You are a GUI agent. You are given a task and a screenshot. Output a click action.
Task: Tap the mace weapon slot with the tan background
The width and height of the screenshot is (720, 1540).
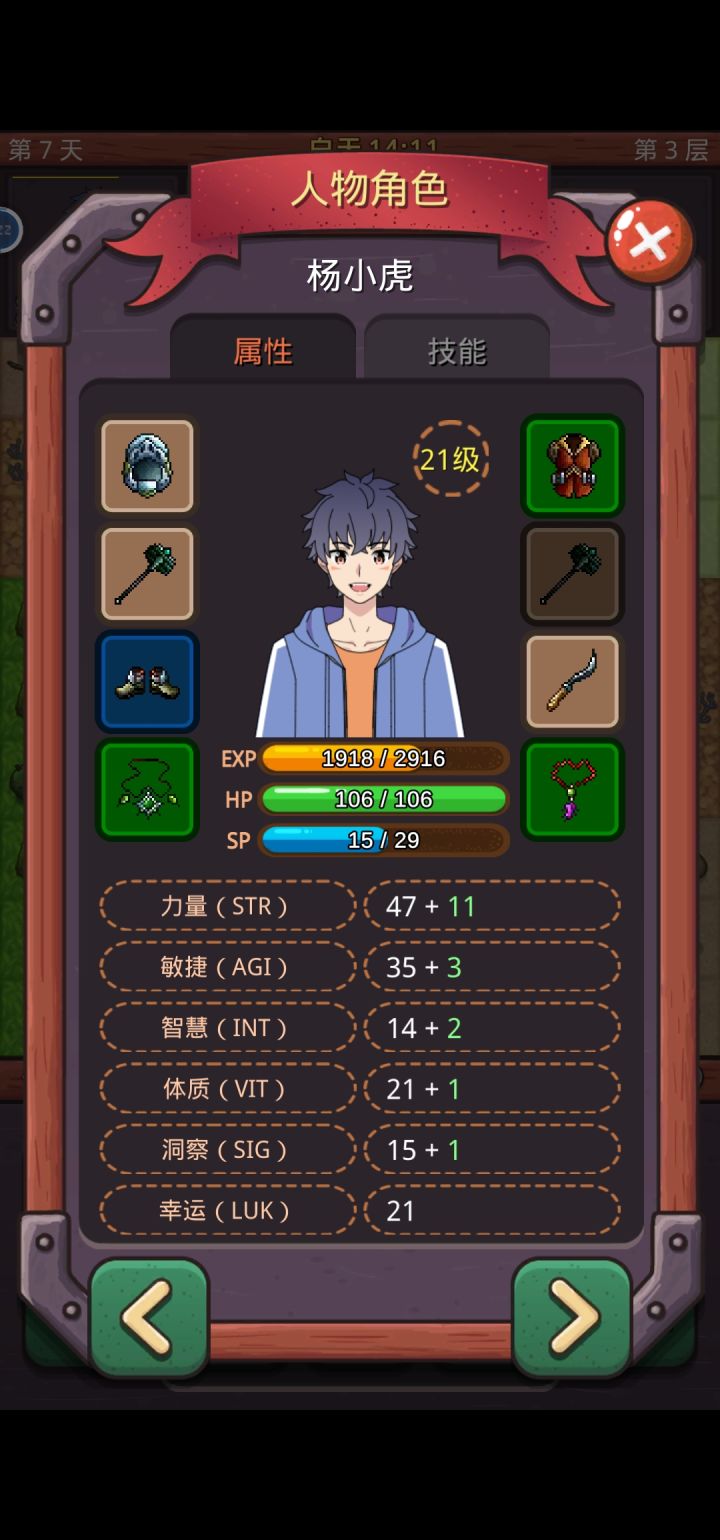(147, 574)
